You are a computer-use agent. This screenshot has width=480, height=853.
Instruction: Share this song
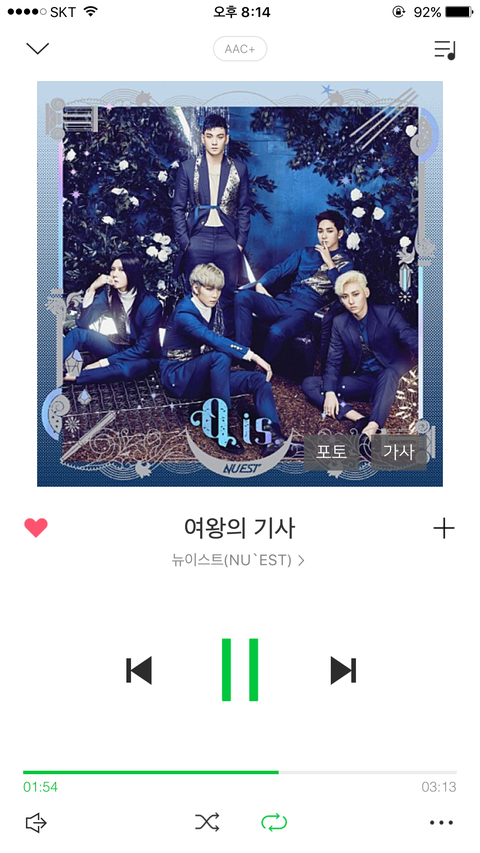tap(36, 823)
